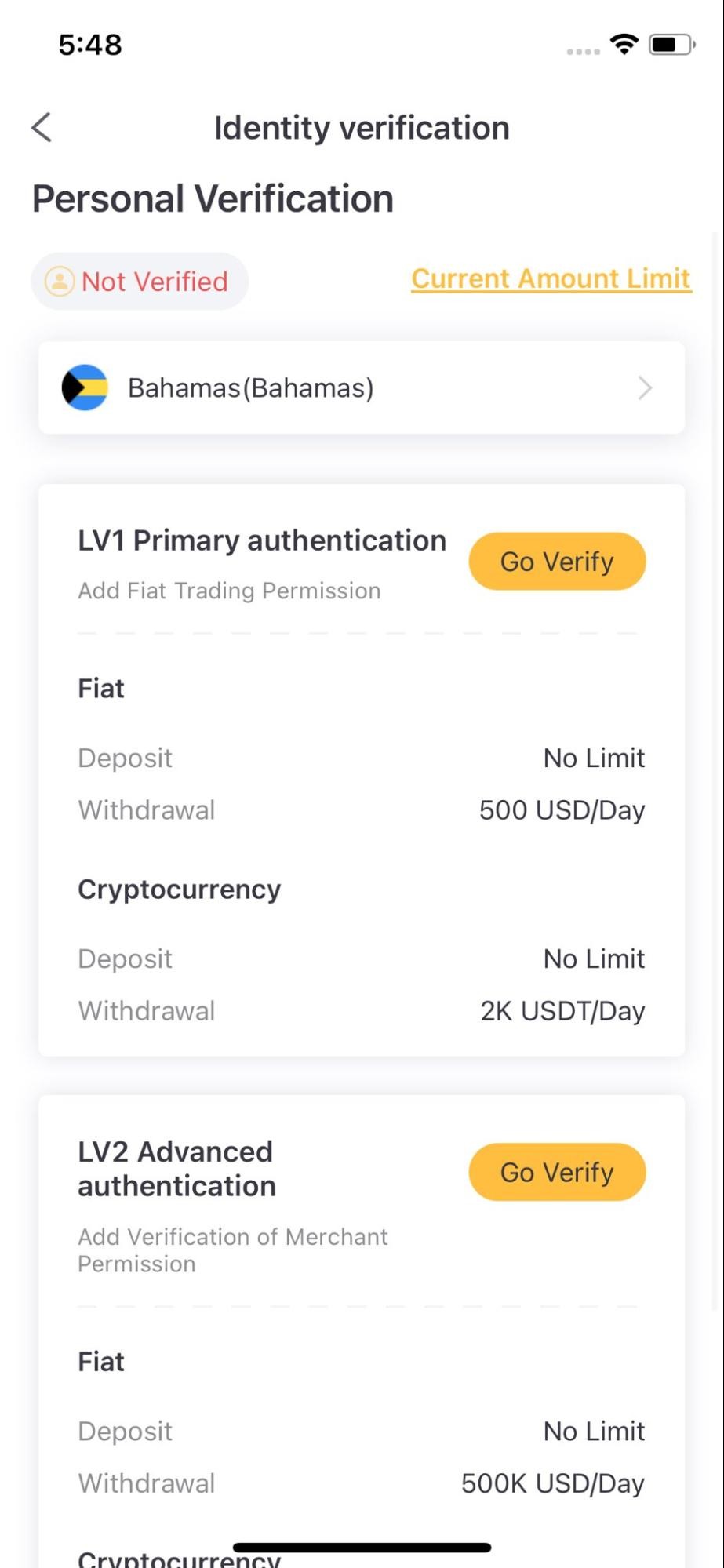Collapse the Fiat section under LV1
Image resolution: width=724 pixels, height=1568 pixels.
click(x=100, y=687)
